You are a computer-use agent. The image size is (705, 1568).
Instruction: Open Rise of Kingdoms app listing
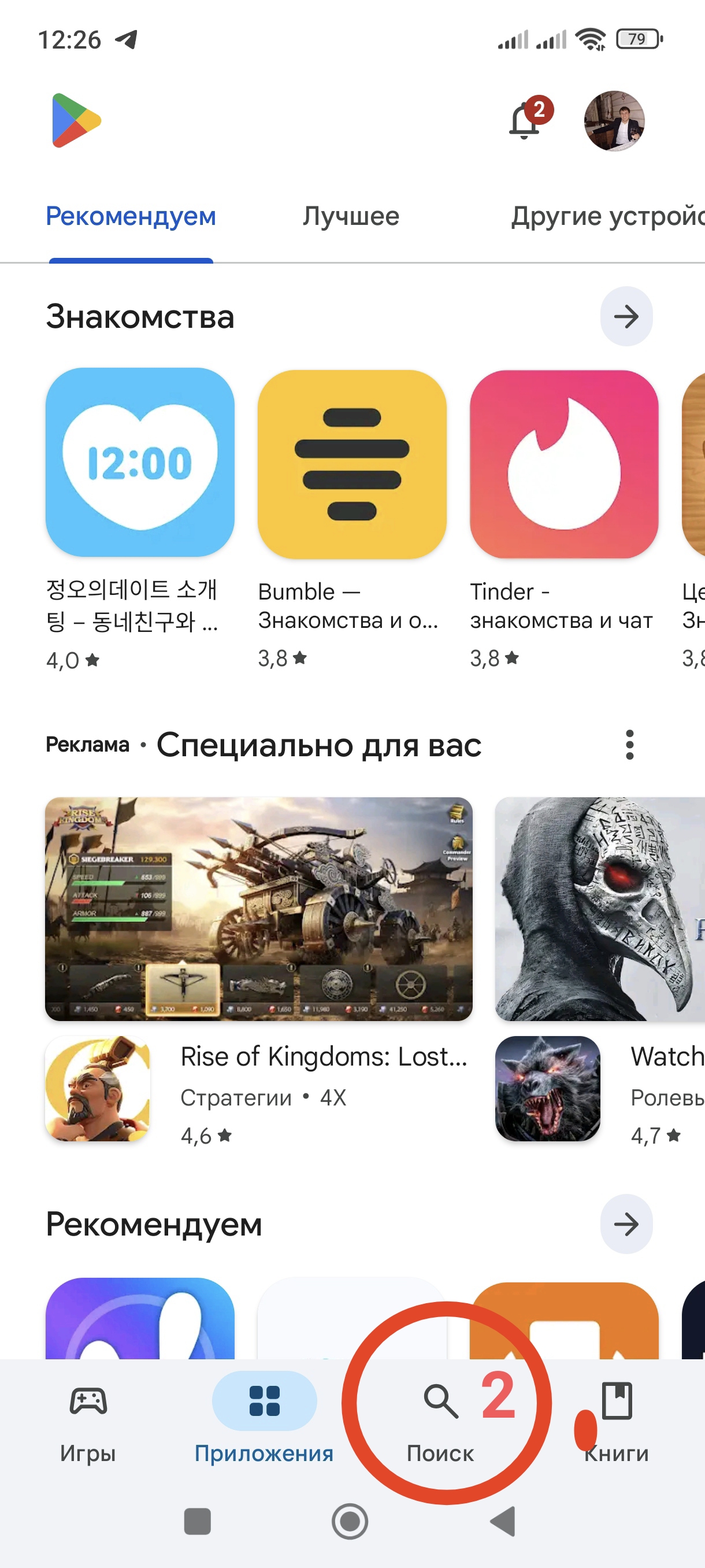click(322, 1057)
